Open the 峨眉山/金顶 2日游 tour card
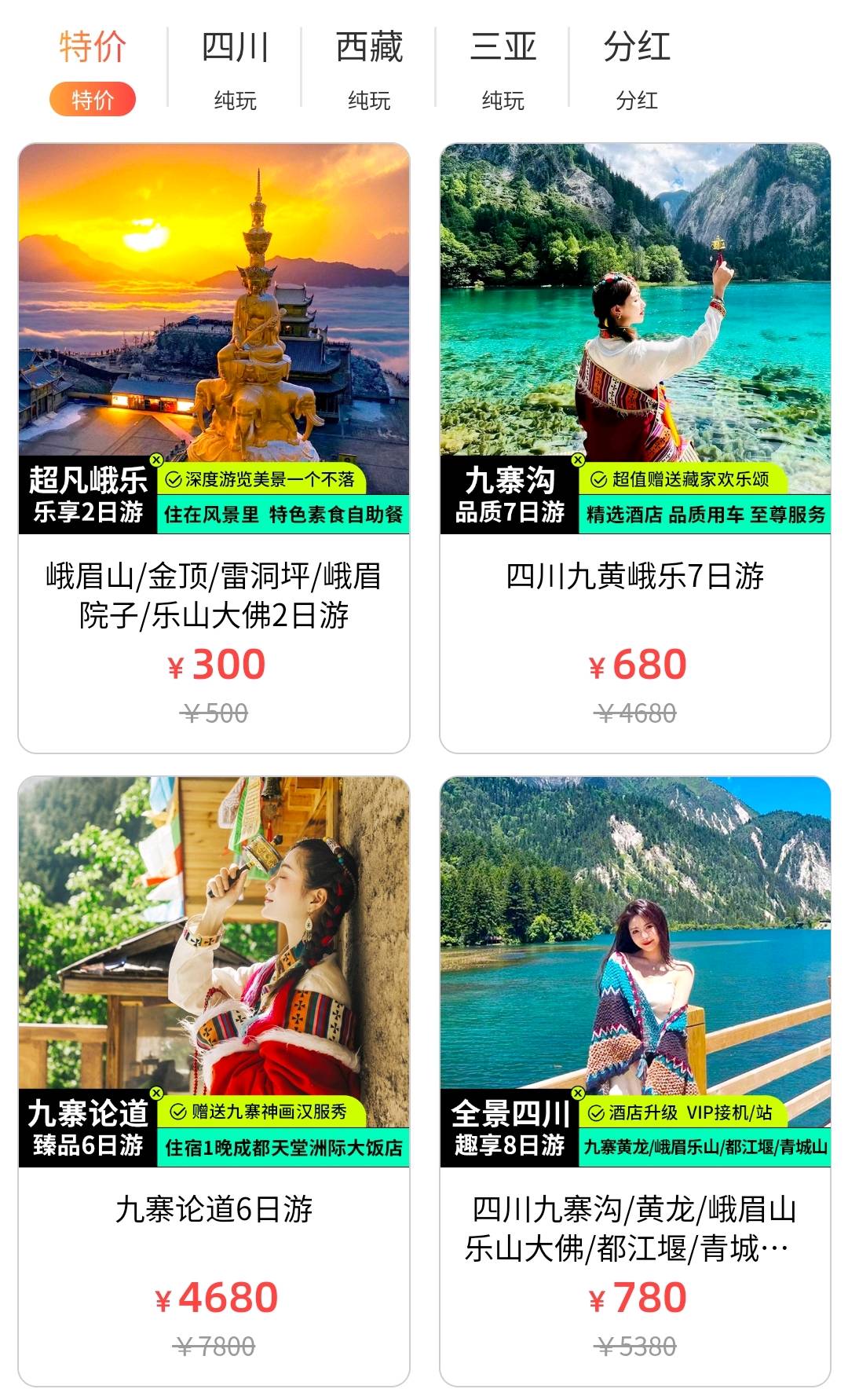 click(x=214, y=448)
